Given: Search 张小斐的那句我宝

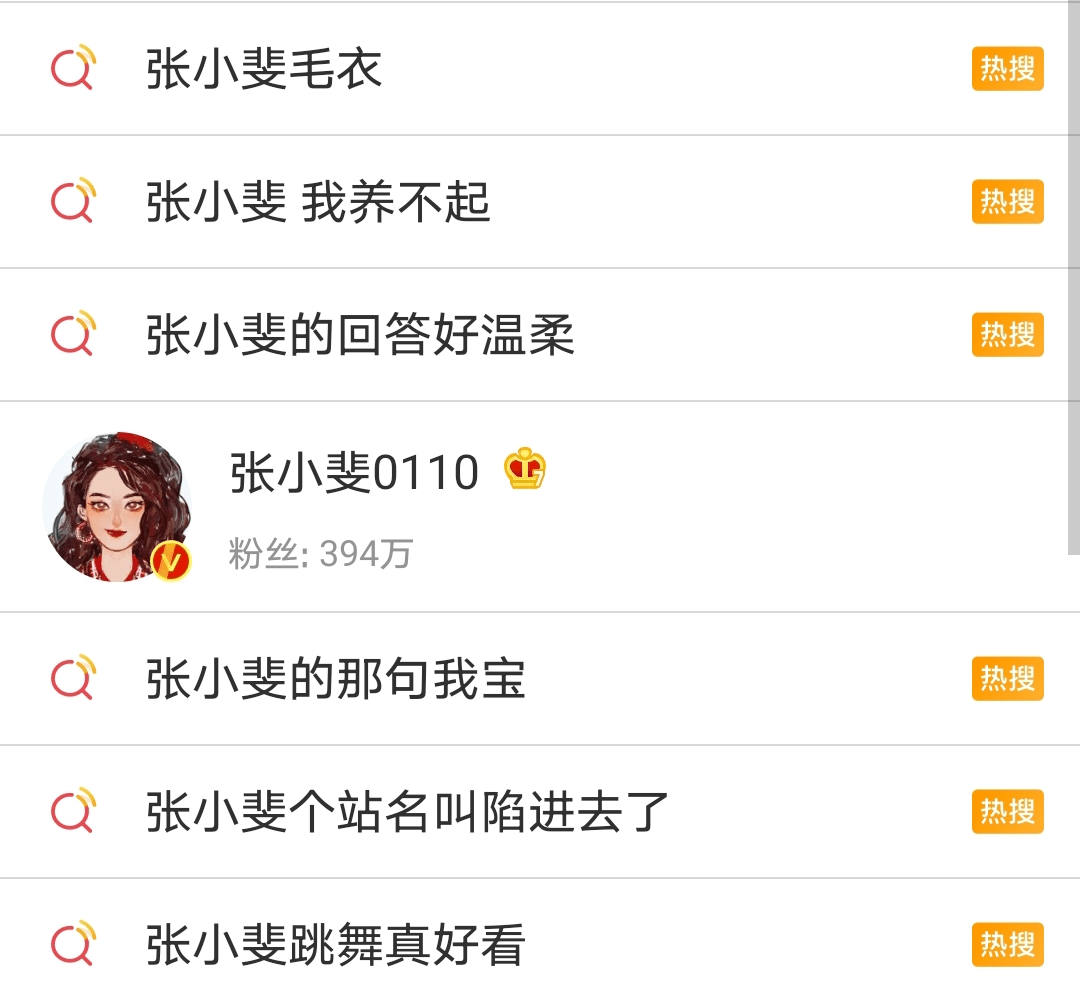Looking at the screenshot, I should click(x=335, y=680).
